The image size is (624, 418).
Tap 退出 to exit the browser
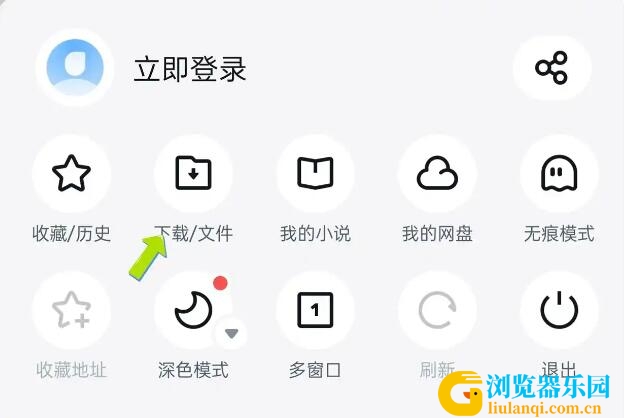tap(559, 311)
